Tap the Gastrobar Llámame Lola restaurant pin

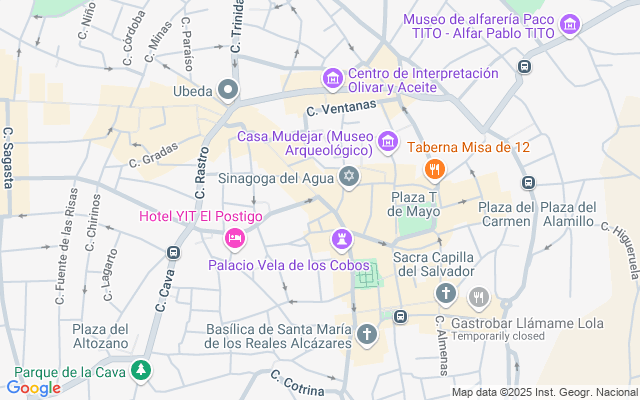[480, 296]
